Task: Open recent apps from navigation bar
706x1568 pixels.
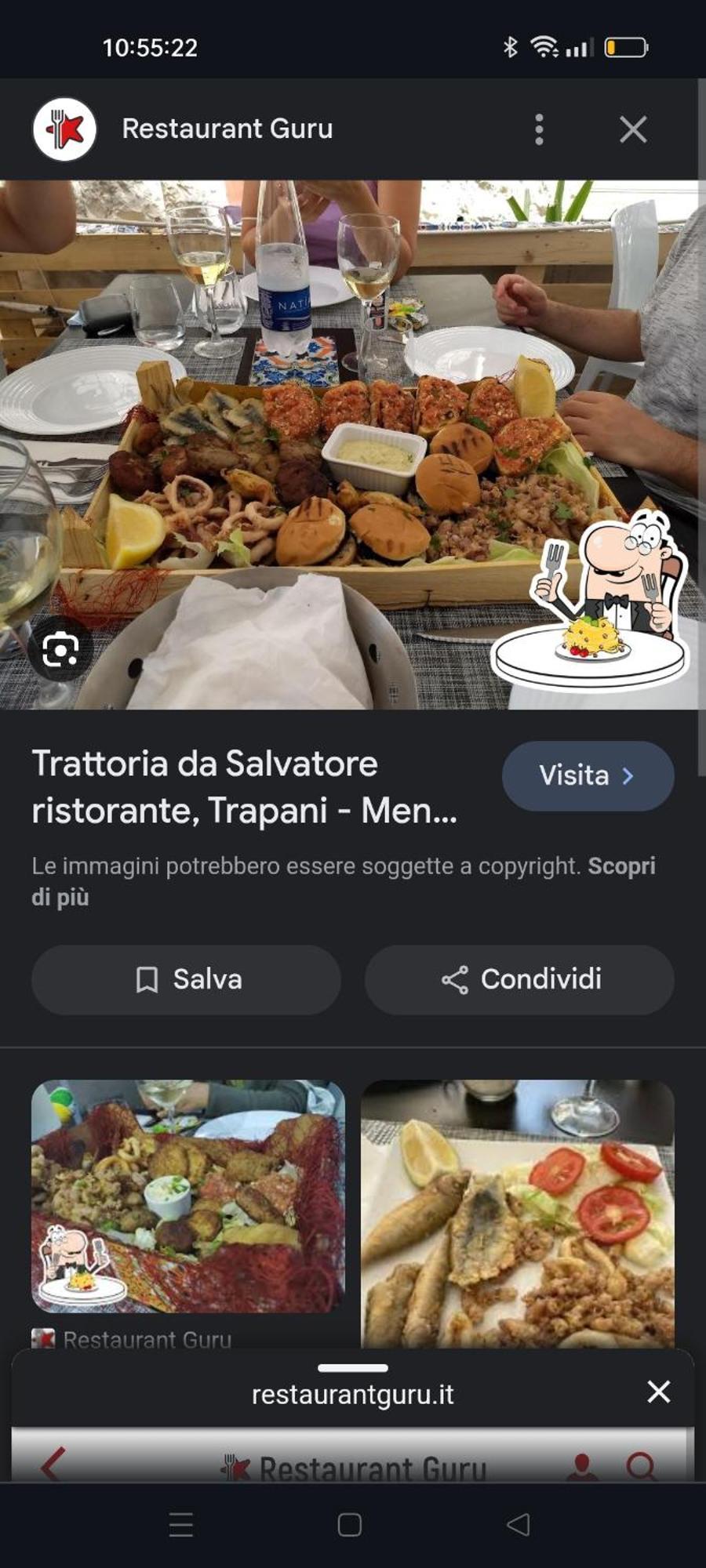Action: tap(181, 1525)
